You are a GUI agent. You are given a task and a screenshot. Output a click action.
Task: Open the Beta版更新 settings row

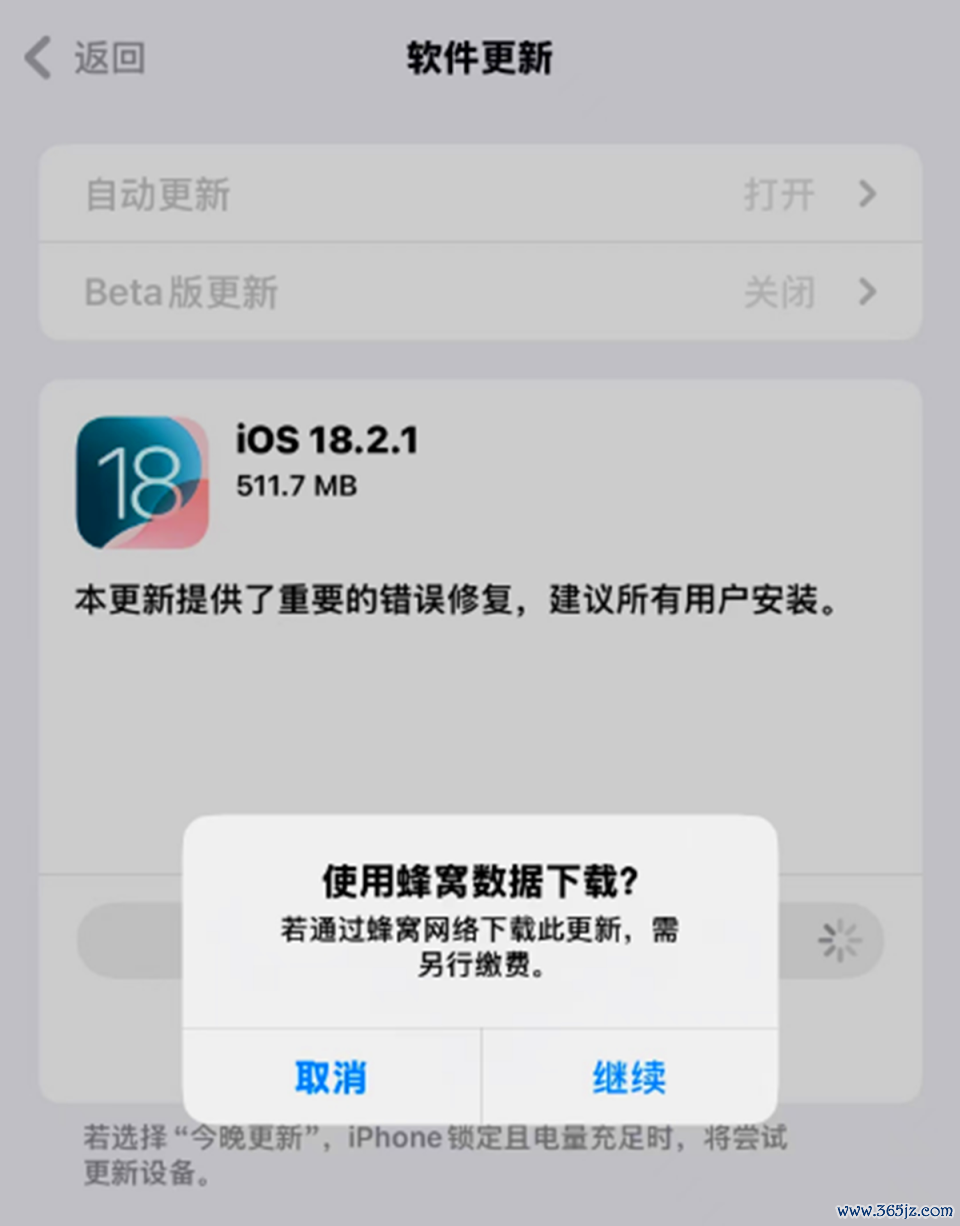(480, 292)
